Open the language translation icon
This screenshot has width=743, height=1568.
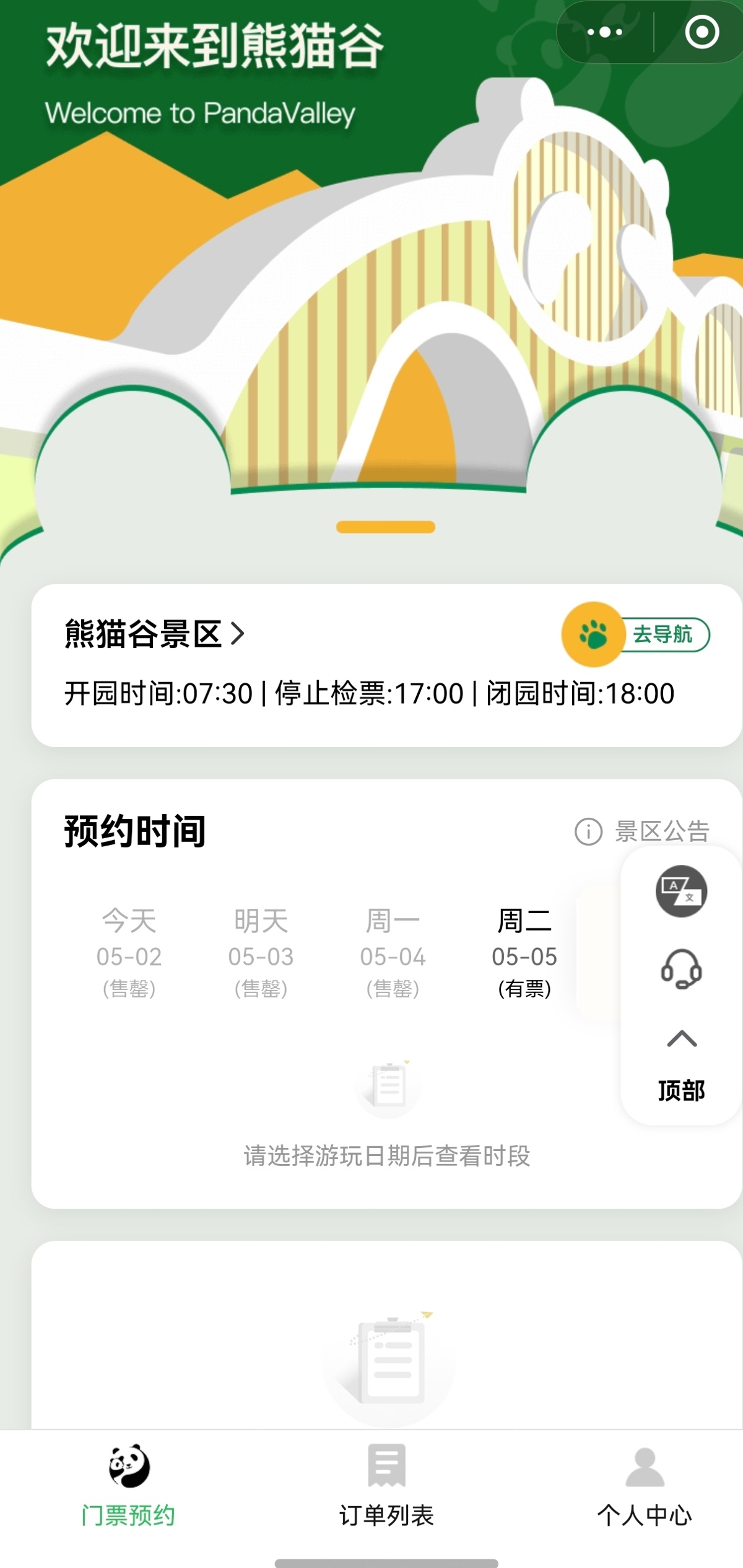681,891
